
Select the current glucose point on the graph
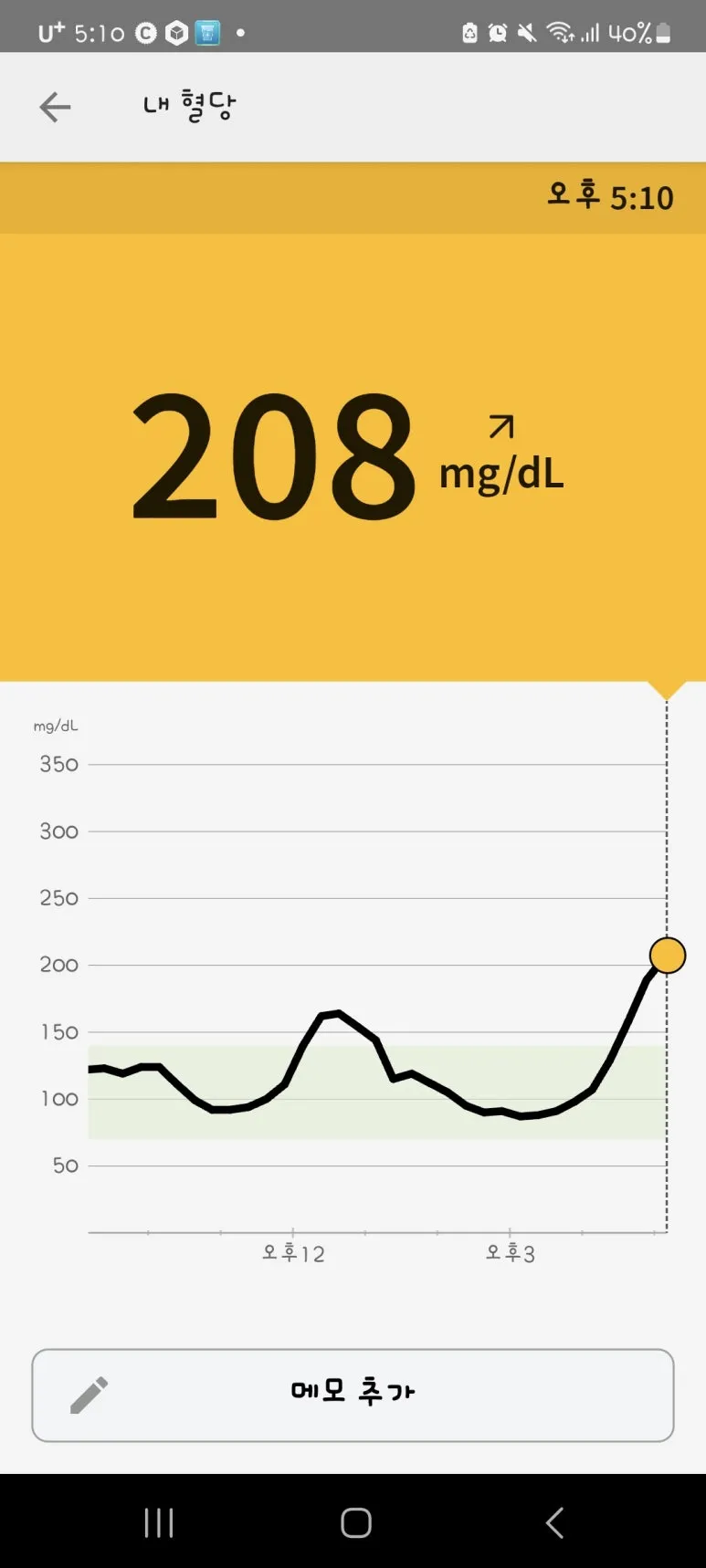point(668,956)
